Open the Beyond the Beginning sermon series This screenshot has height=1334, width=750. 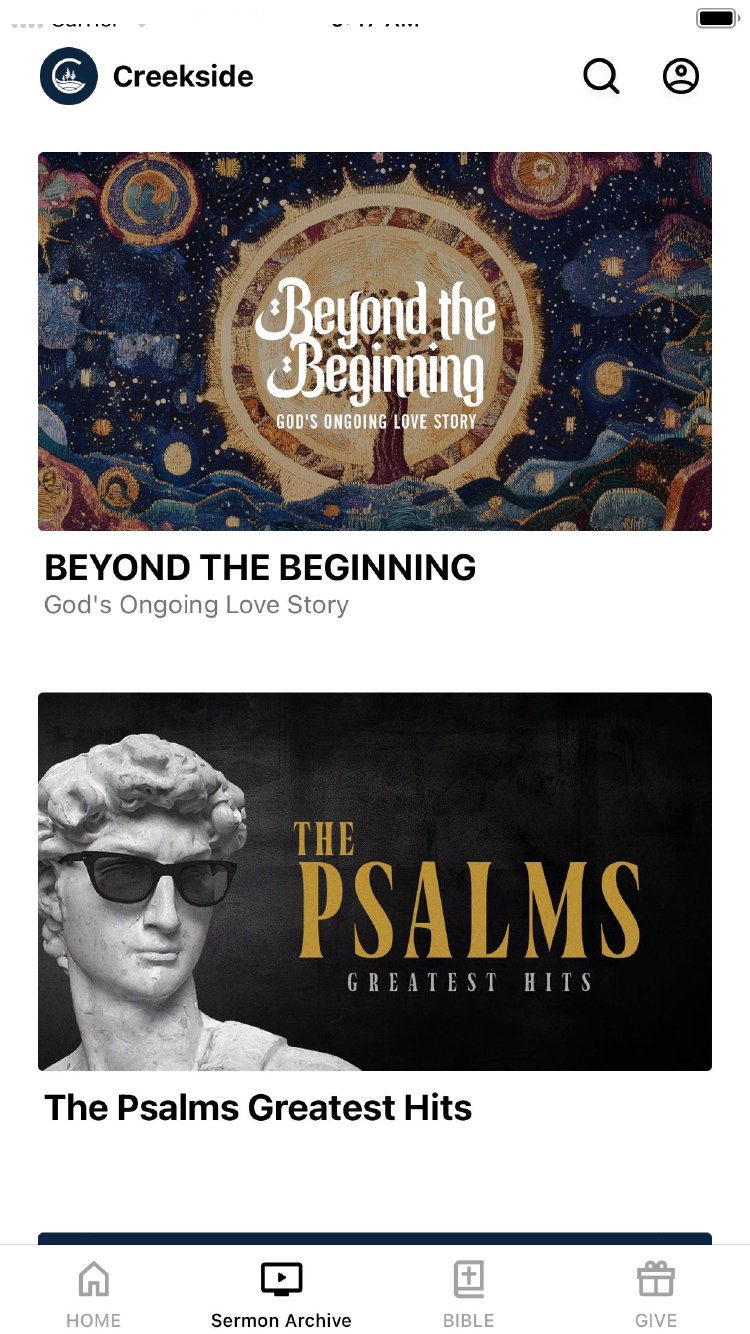[375, 342]
